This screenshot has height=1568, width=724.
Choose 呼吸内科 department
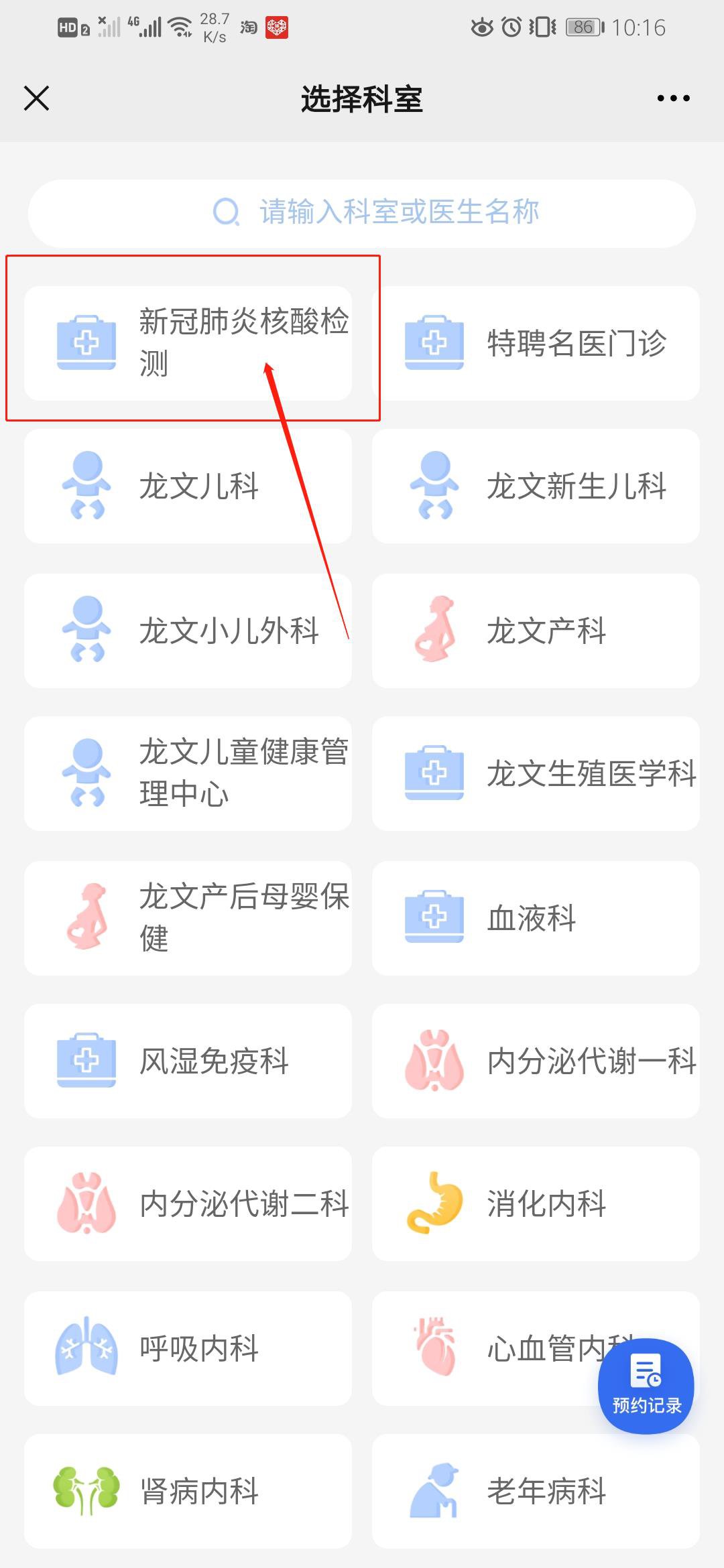188,1348
